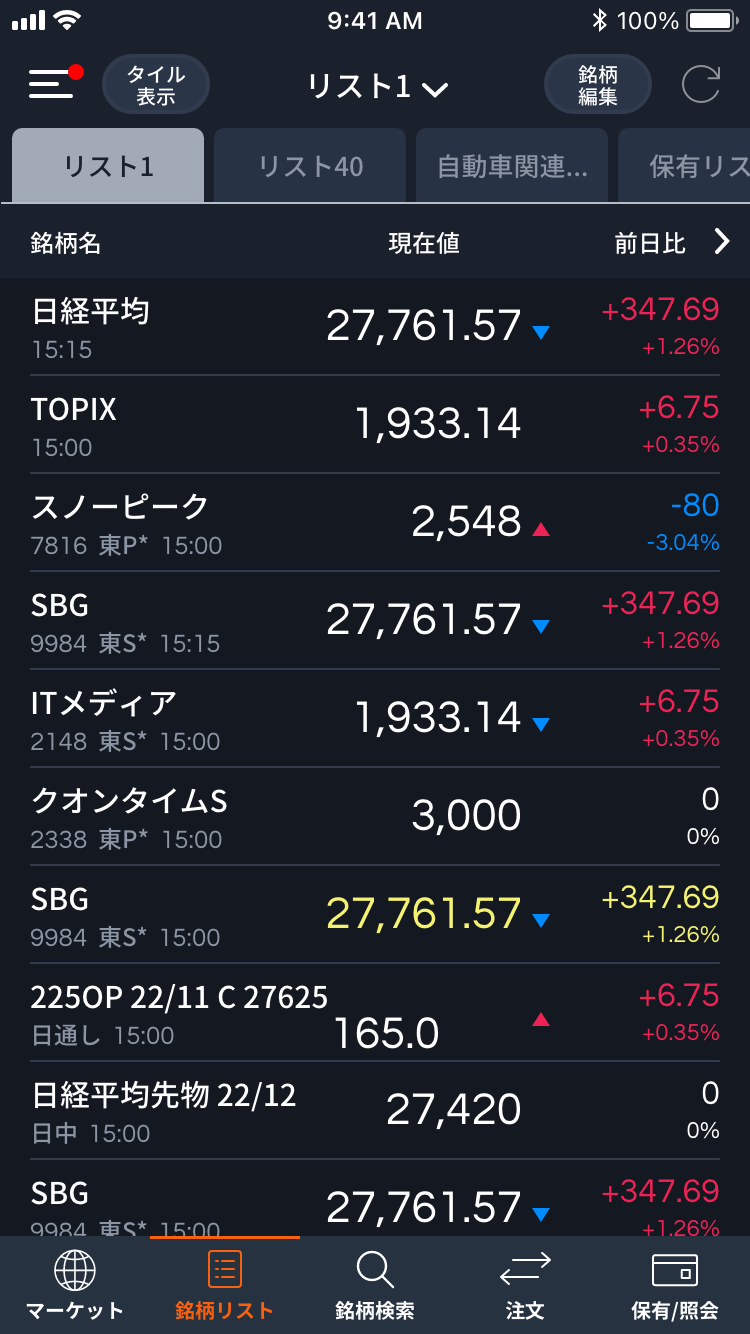Switch to tile view (タイル表示)
This screenshot has height=1334, width=750.
(x=156, y=85)
